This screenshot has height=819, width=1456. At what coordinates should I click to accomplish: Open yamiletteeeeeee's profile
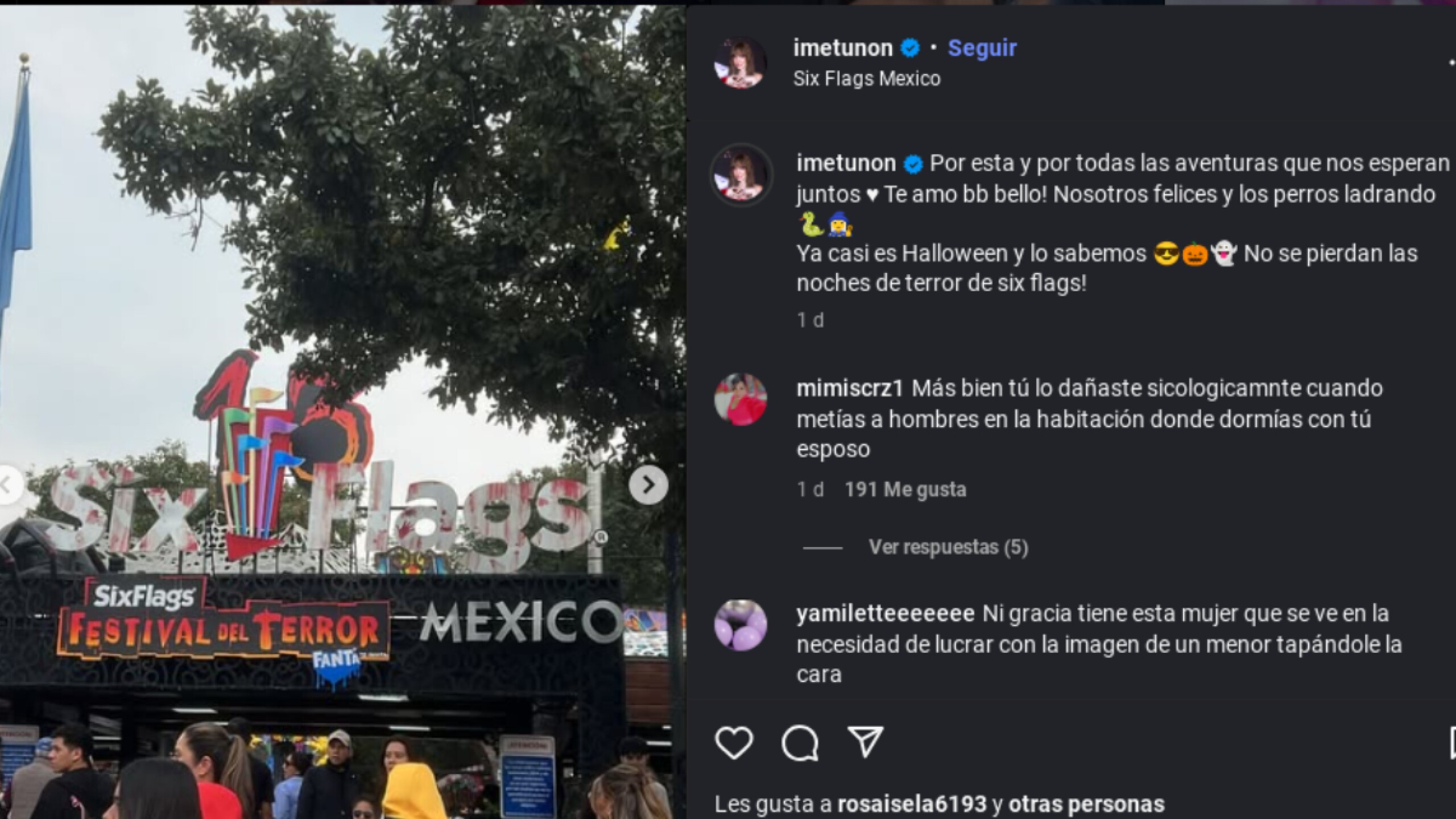click(x=885, y=614)
